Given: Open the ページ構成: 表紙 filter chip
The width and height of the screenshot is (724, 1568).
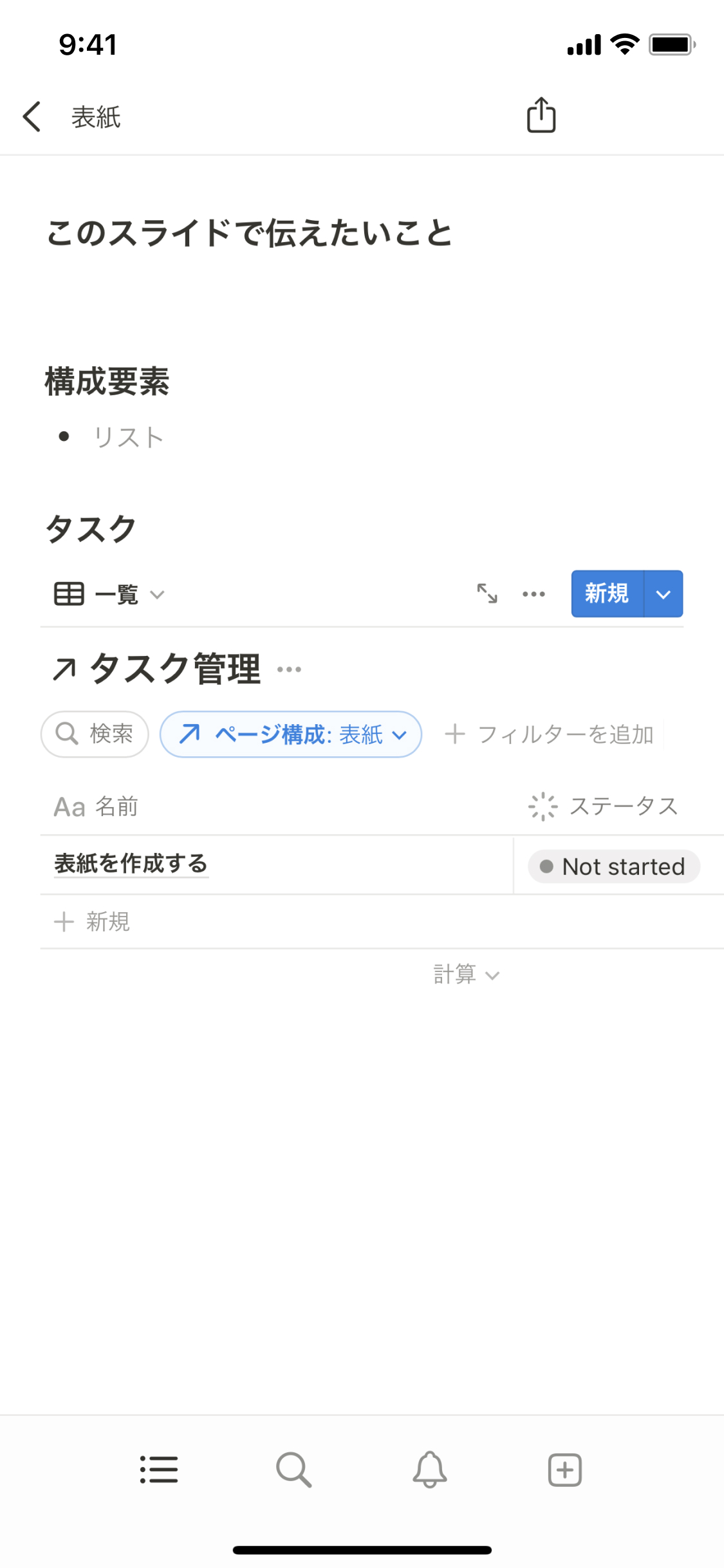Looking at the screenshot, I should click(291, 734).
